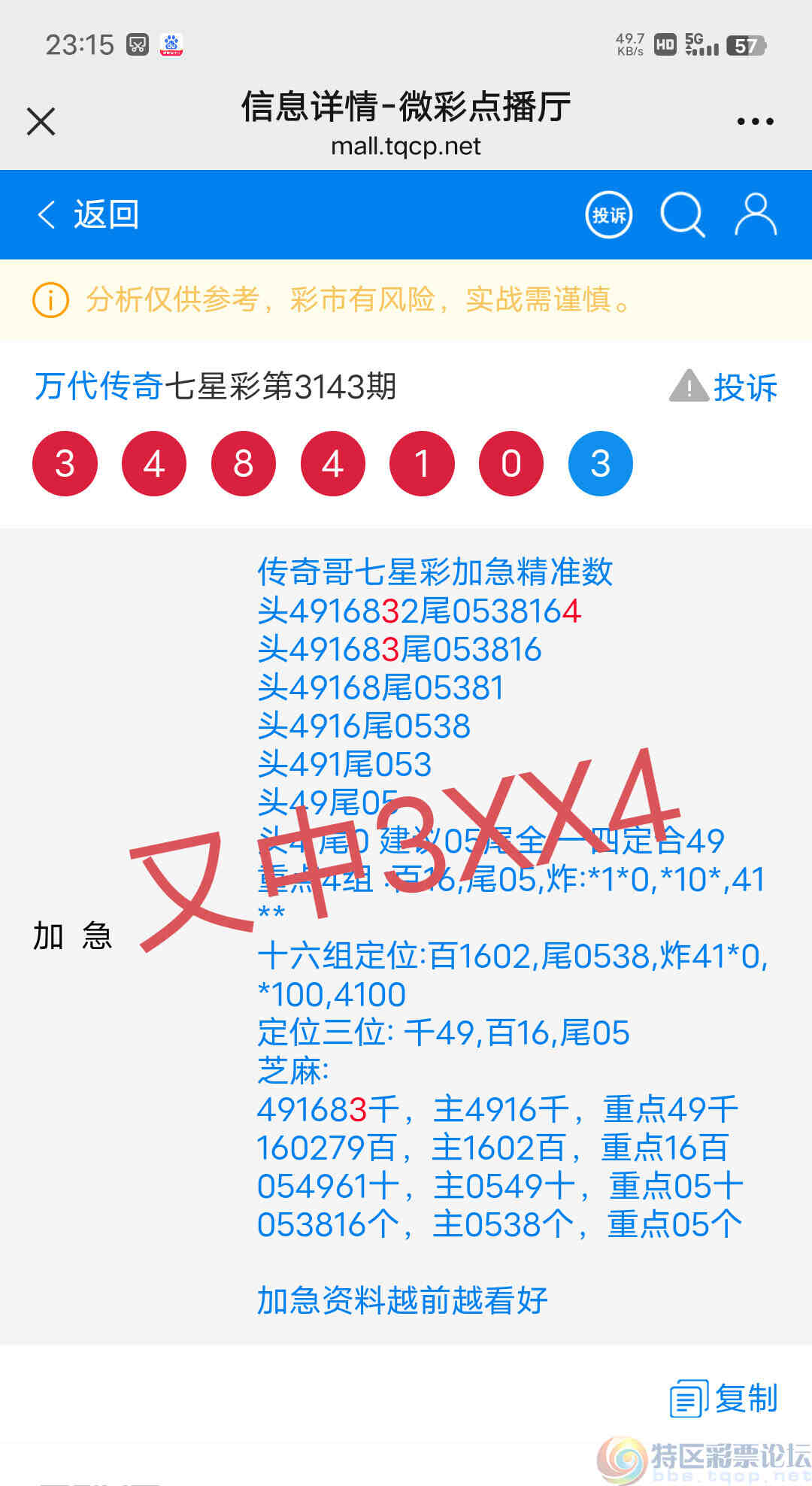This screenshot has width=812, height=1486.
Task: Close the web page with the X
Action: pyautogui.click(x=41, y=121)
